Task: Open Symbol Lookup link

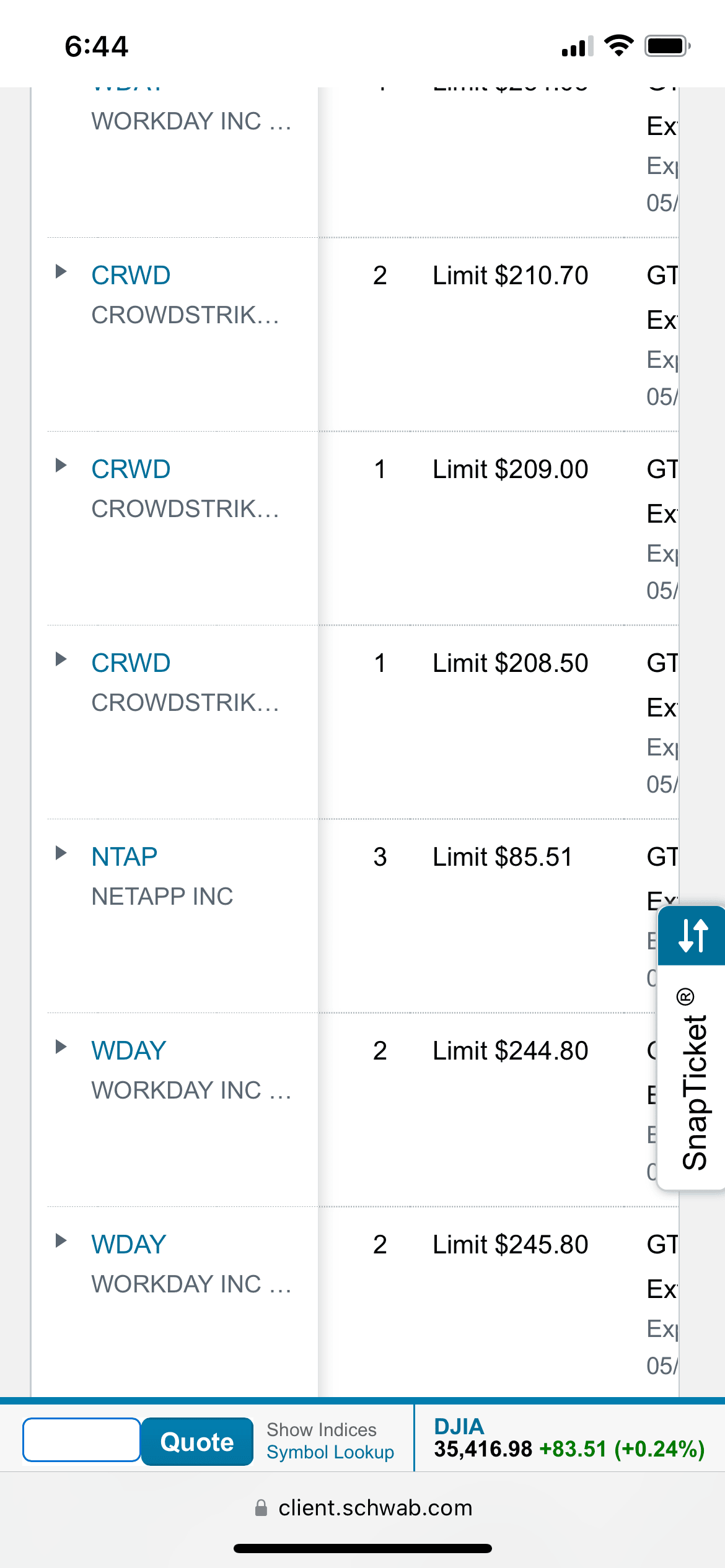Action: (x=330, y=1452)
